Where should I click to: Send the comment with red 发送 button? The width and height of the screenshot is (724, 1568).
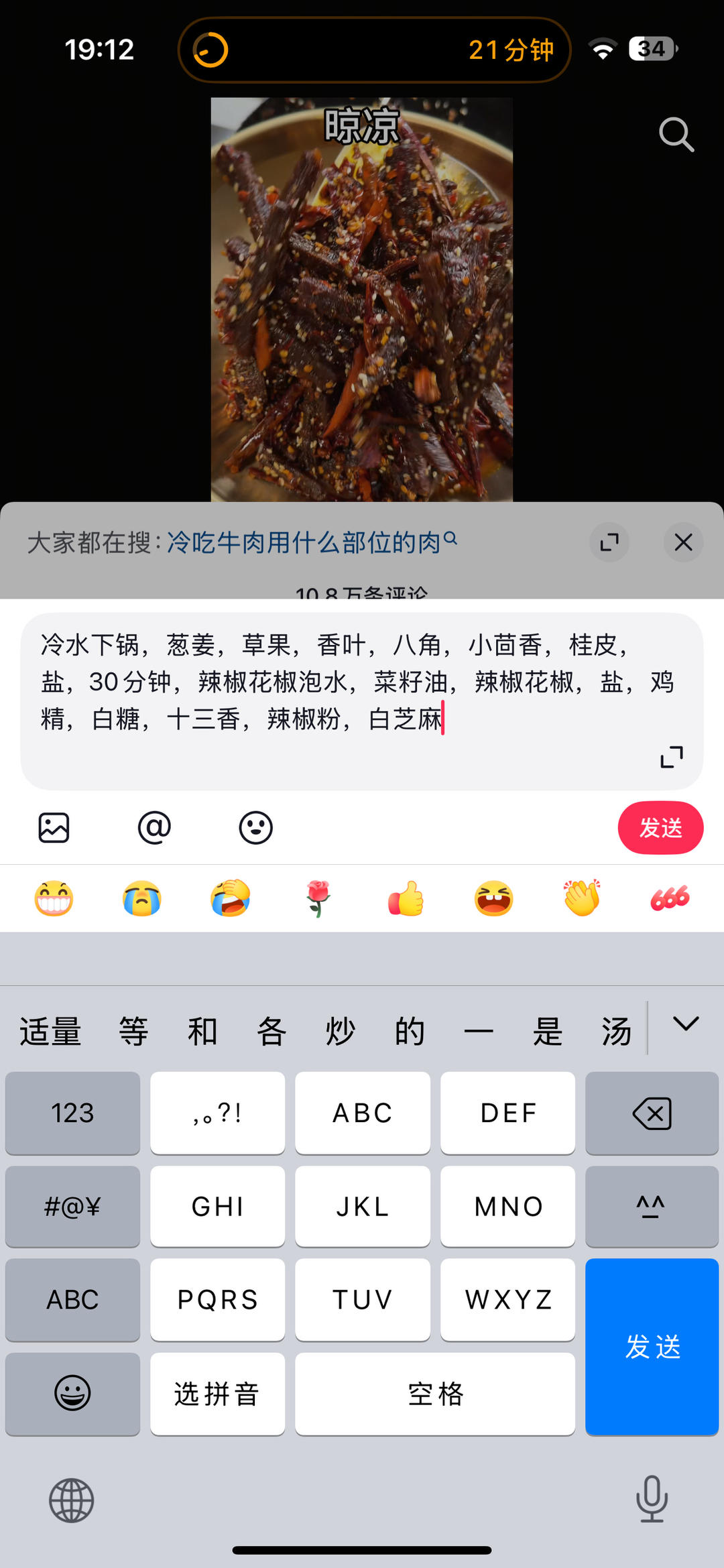pos(660,827)
